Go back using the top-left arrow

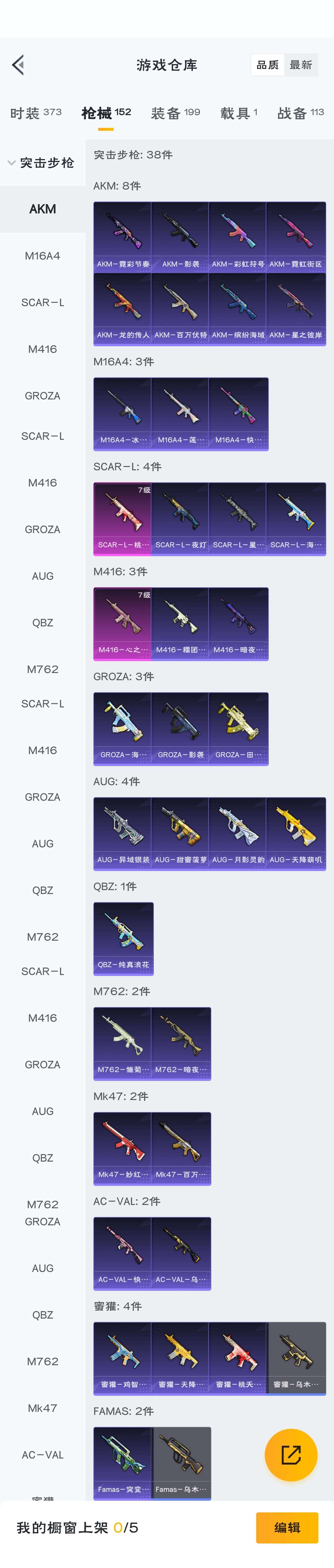[x=18, y=65]
